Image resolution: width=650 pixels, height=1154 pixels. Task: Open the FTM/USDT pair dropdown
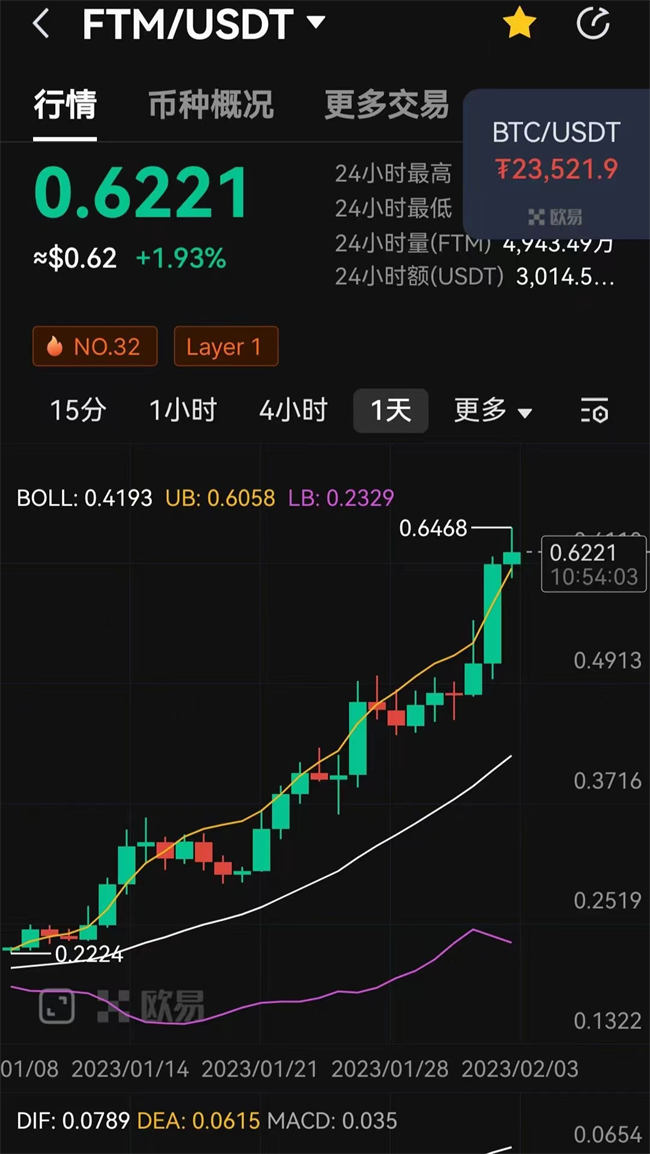point(316,23)
